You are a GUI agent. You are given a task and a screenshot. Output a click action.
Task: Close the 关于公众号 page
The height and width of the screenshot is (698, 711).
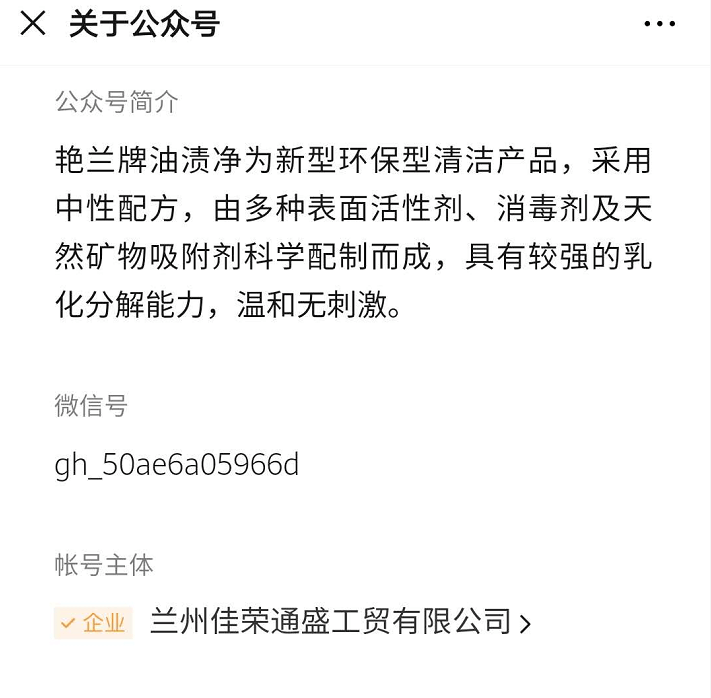click(x=33, y=24)
